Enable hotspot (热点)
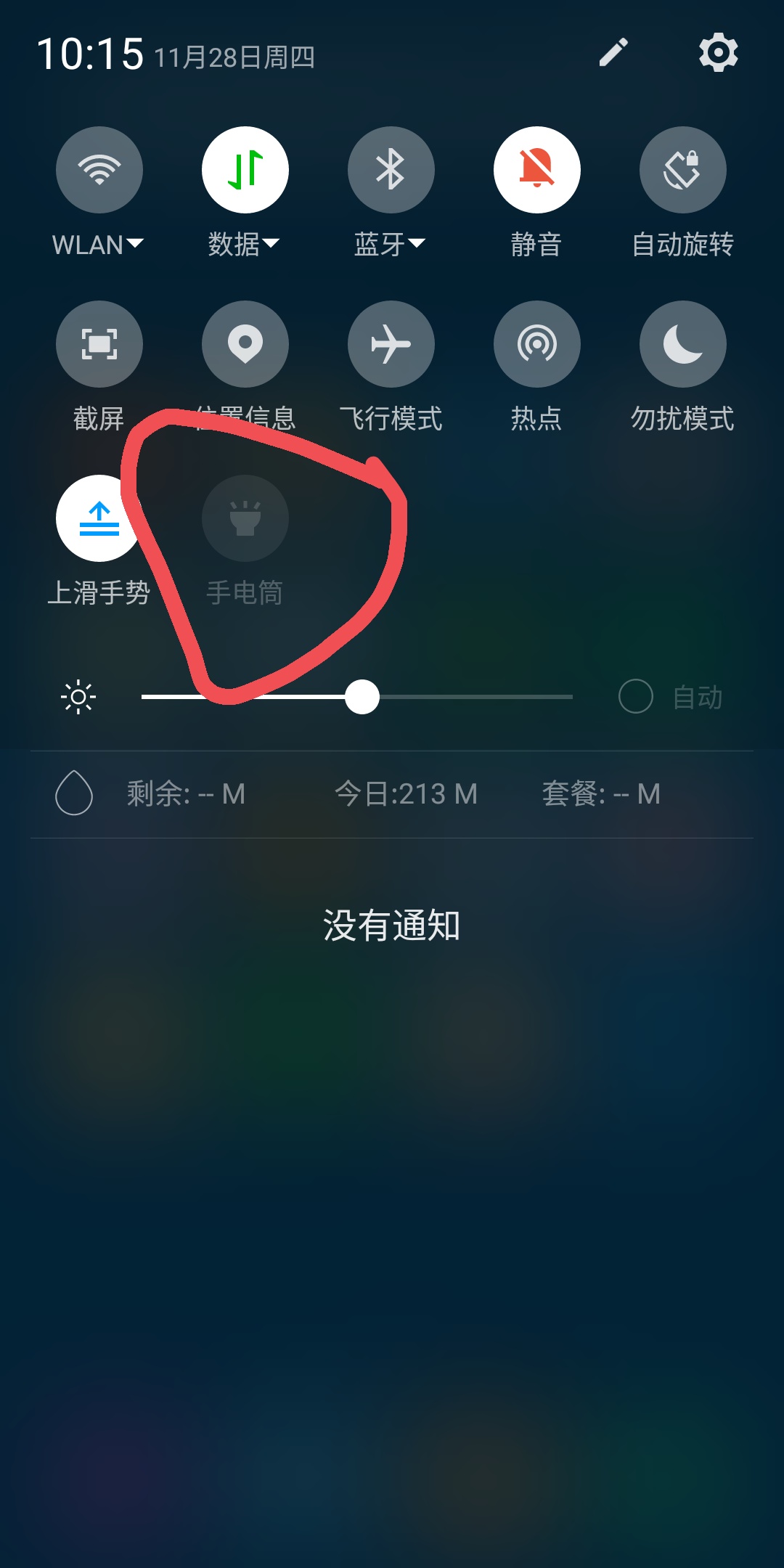Screen dimensions: 784x1568 click(537, 344)
